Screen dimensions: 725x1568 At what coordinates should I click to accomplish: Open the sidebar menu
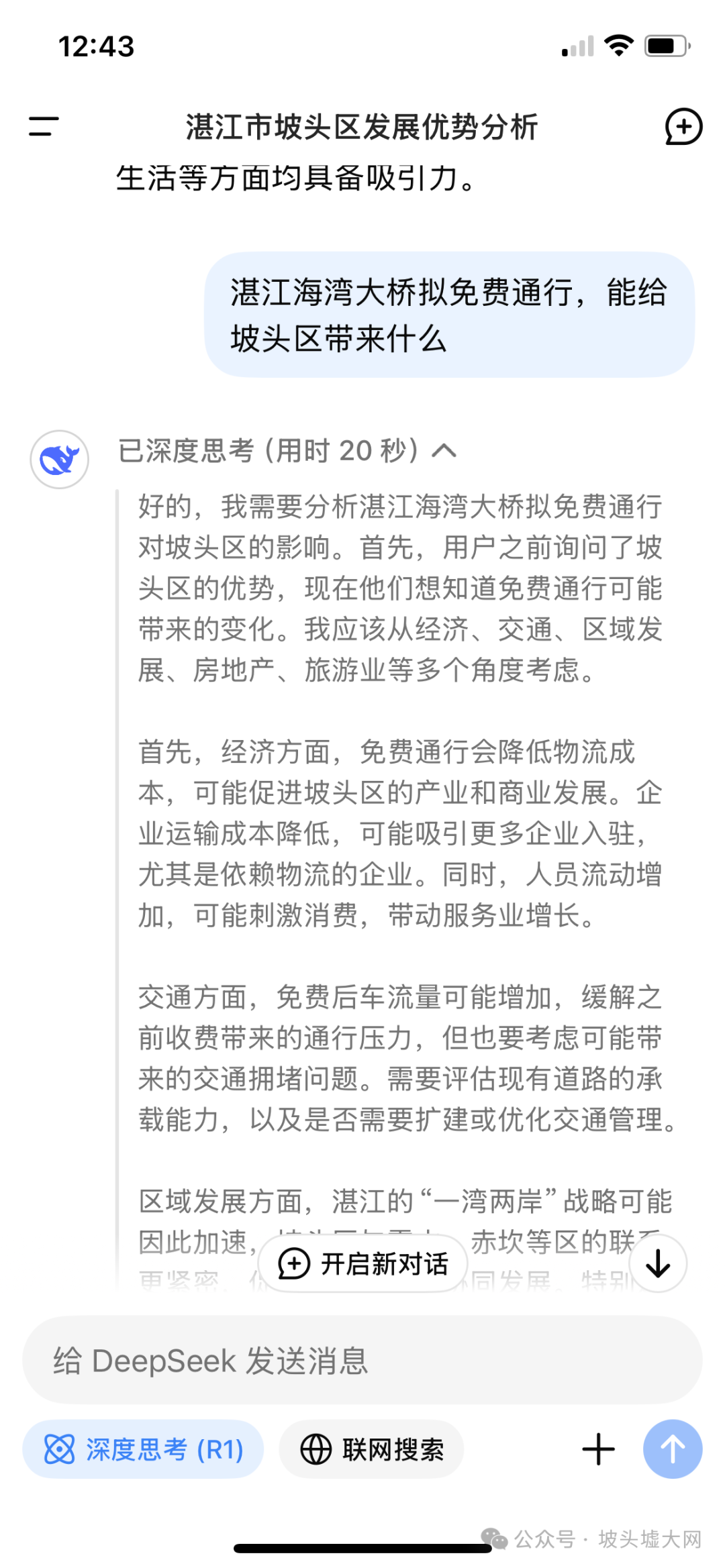tap(44, 126)
